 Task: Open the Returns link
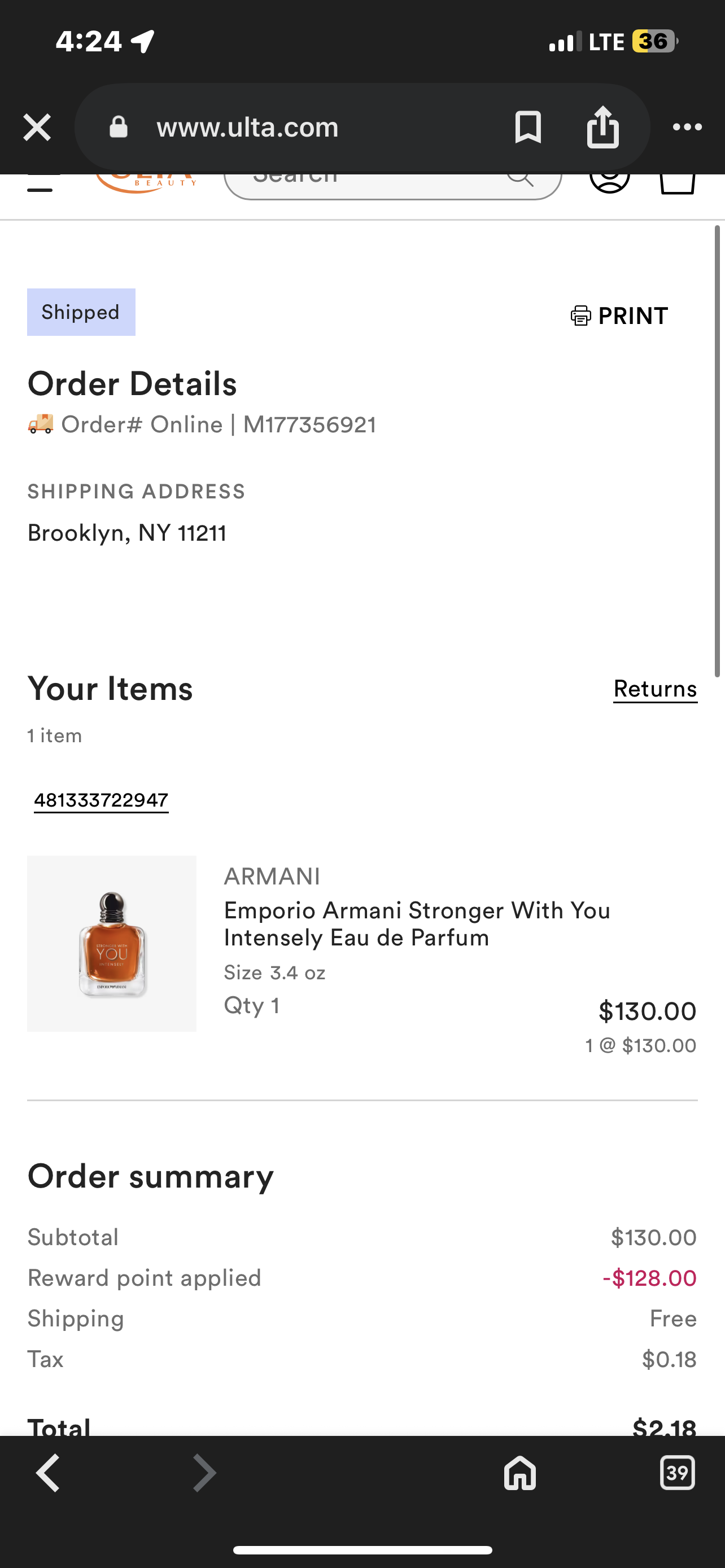tap(655, 689)
